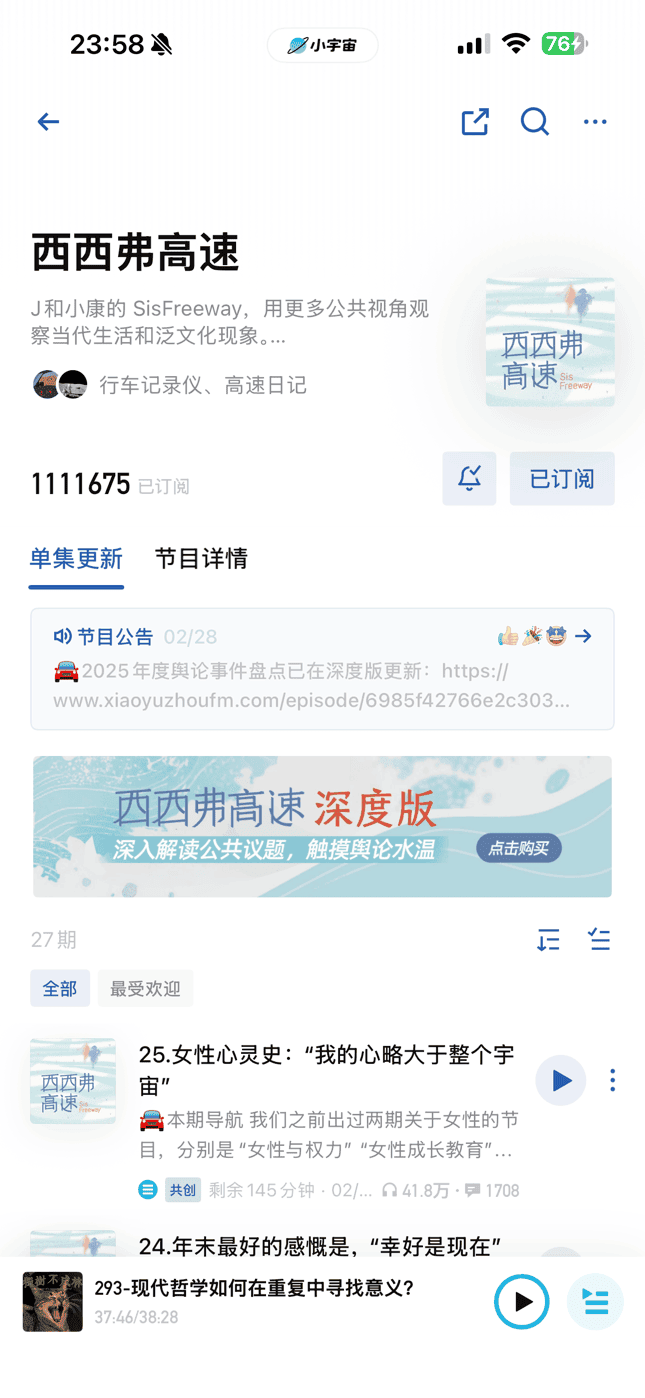The image size is (645, 1398).
Task: Open the 节目公告 announcement card
Action: [x=322, y=668]
